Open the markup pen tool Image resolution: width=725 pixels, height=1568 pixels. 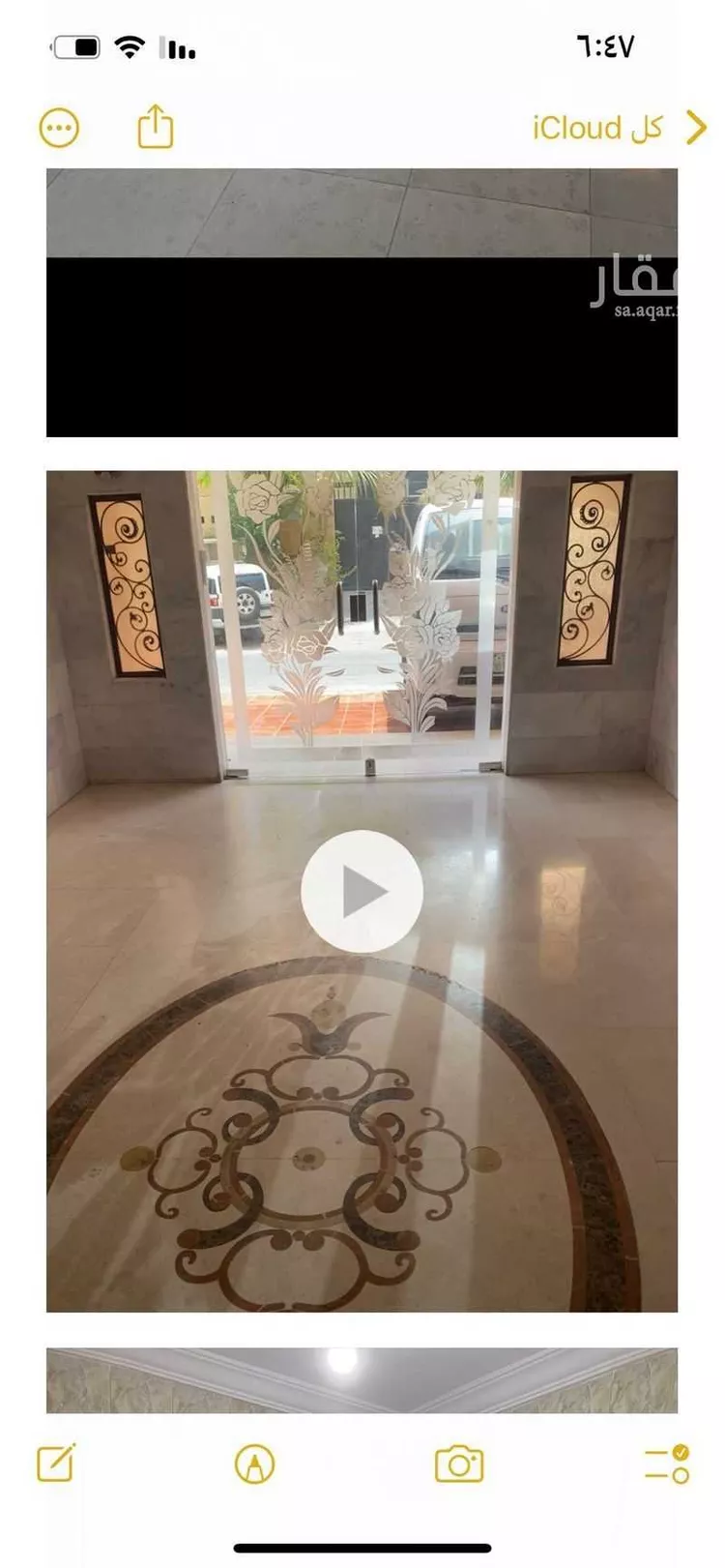click(x=254, y=1464)
